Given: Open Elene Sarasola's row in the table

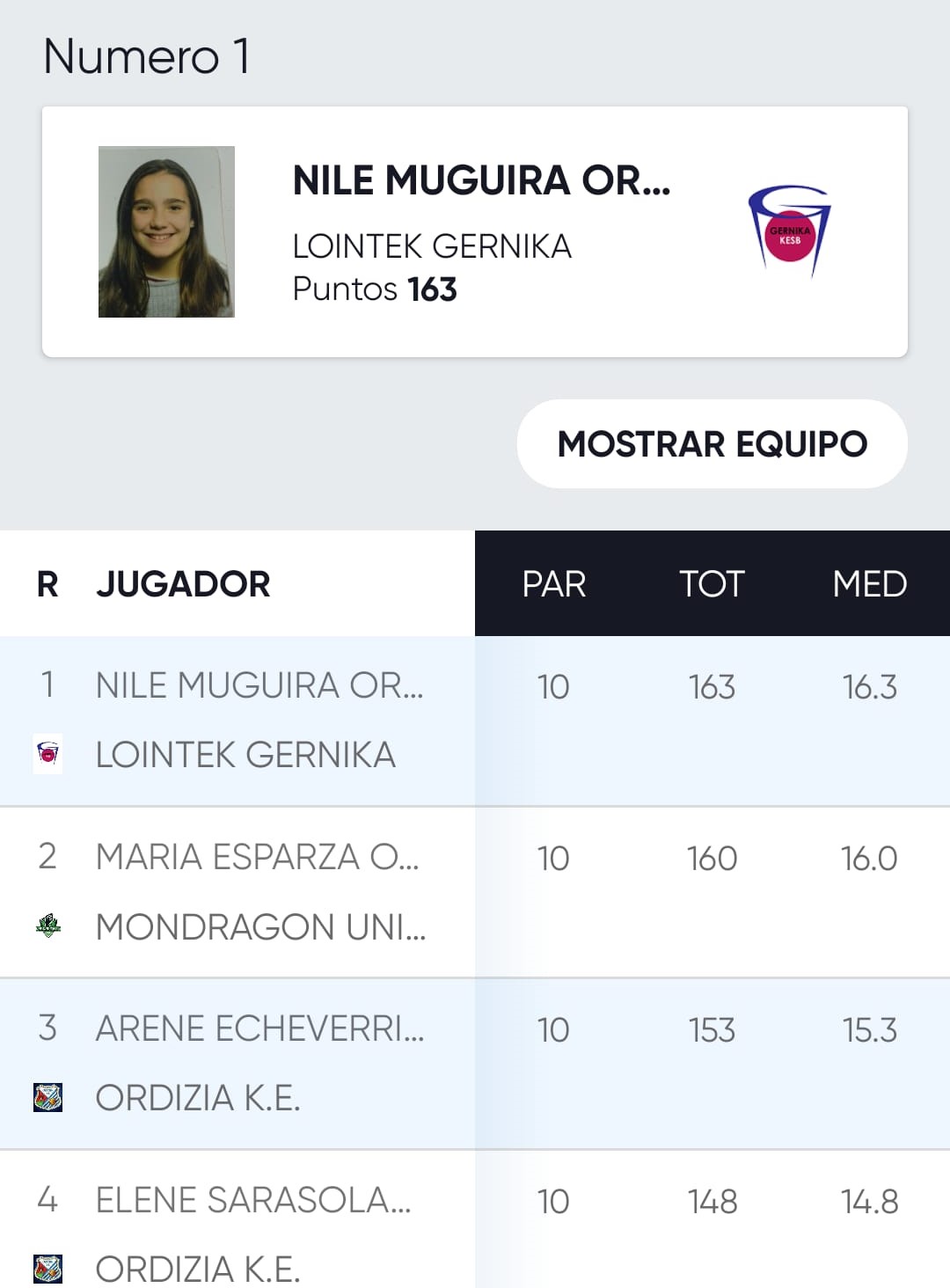Looking at the screenshot, I should tap(475, 1219).
